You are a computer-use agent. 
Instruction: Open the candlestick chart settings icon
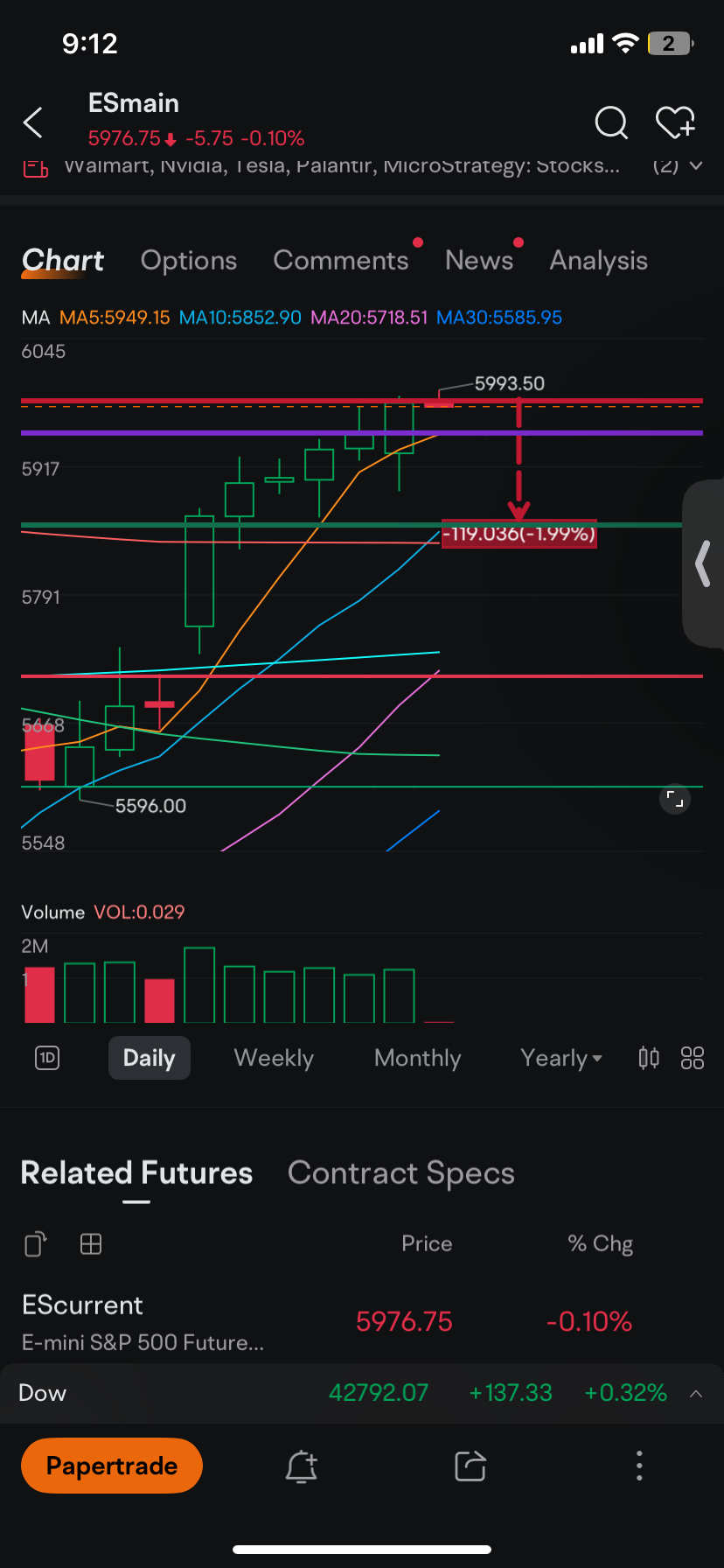click(649, 1058)
